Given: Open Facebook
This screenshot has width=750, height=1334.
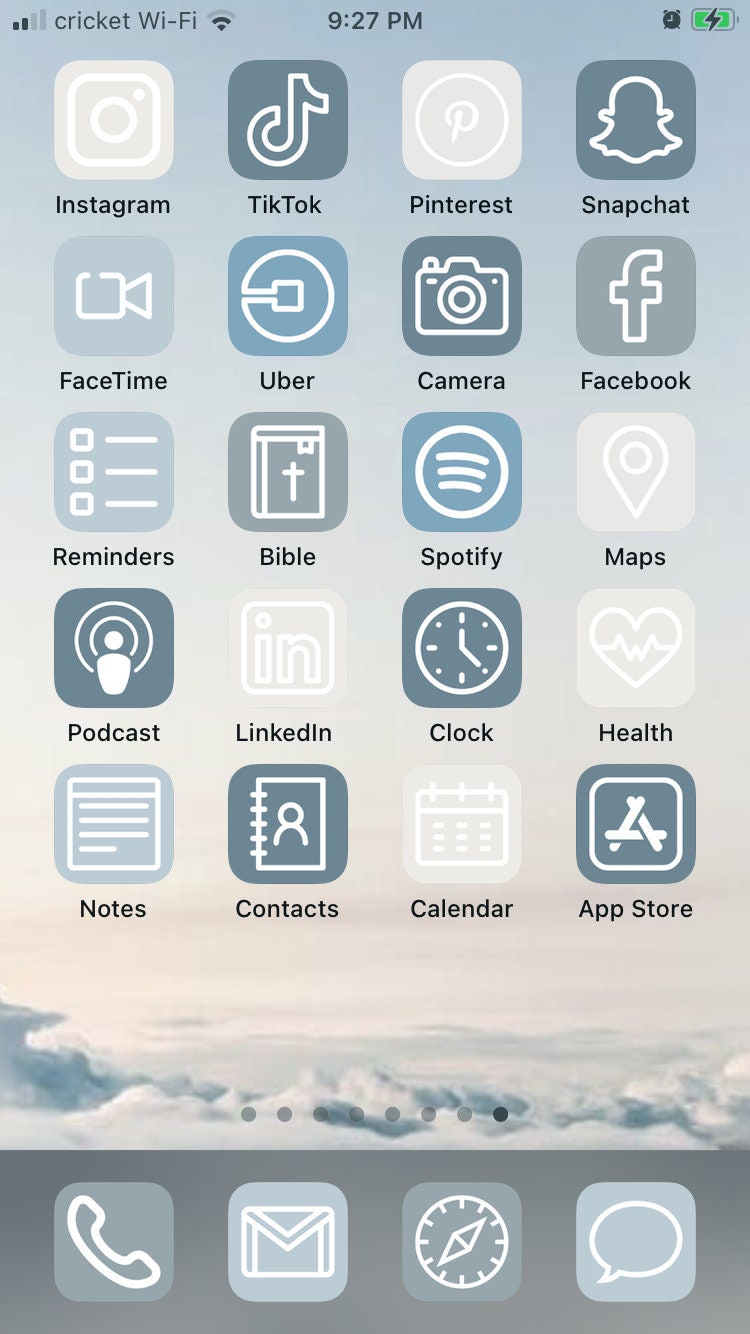Looking at the screenshot, I should (636, 296).
